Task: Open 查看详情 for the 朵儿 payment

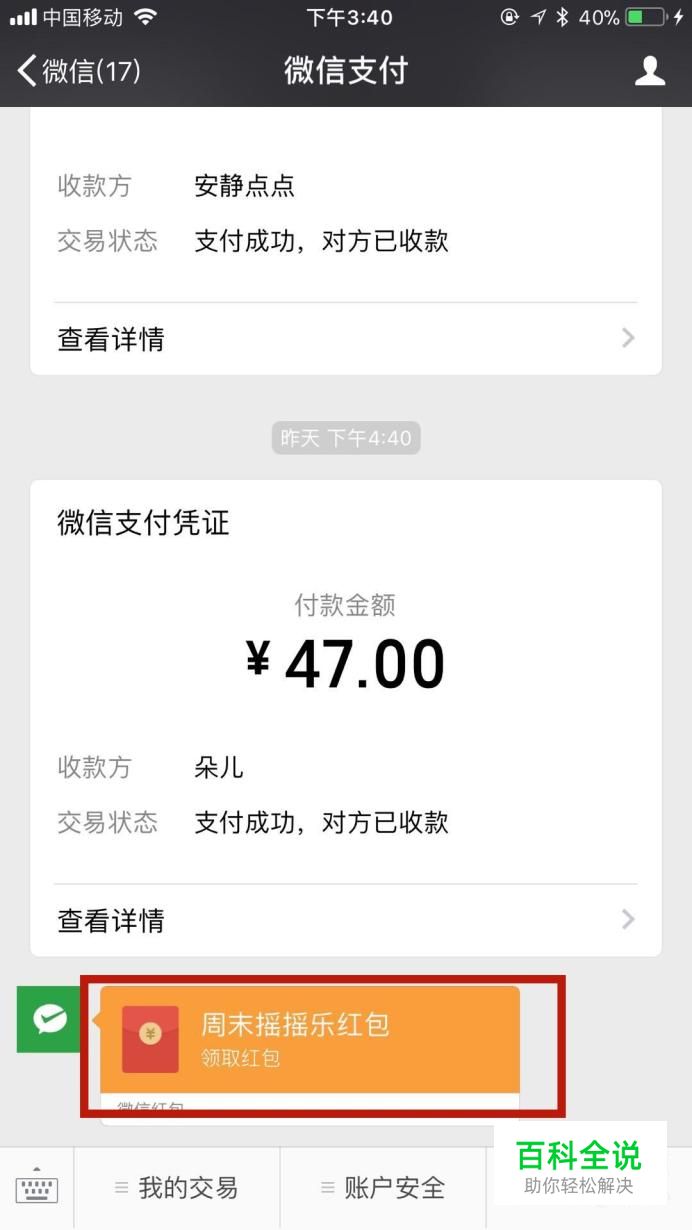Action: (346, 920)
